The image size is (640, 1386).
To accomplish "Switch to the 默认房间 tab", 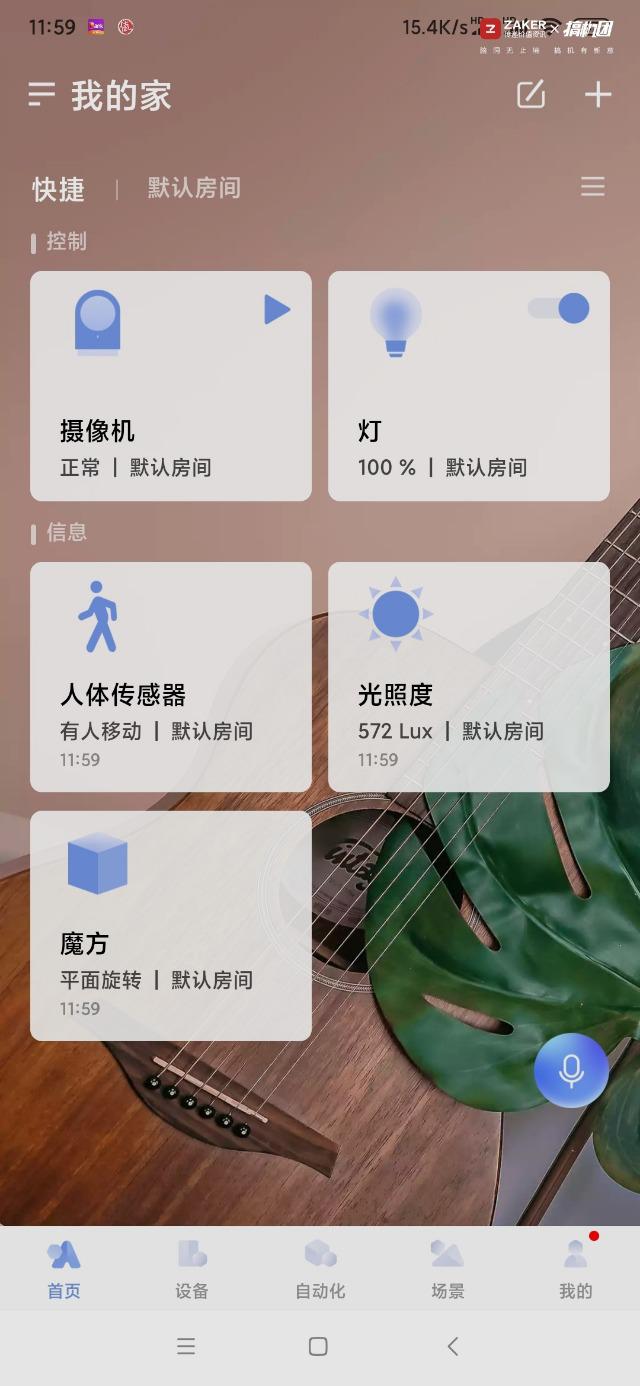I will click(194, 188).
